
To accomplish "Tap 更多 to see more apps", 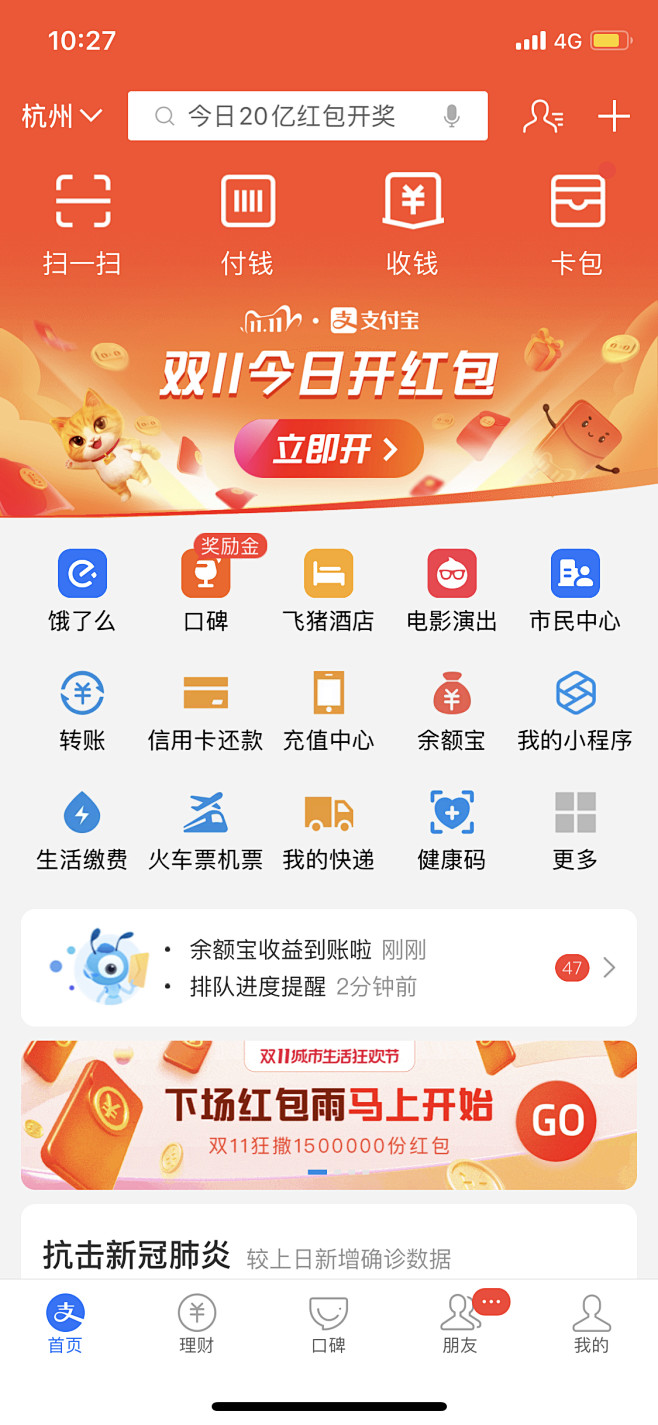I will point(575,830).
